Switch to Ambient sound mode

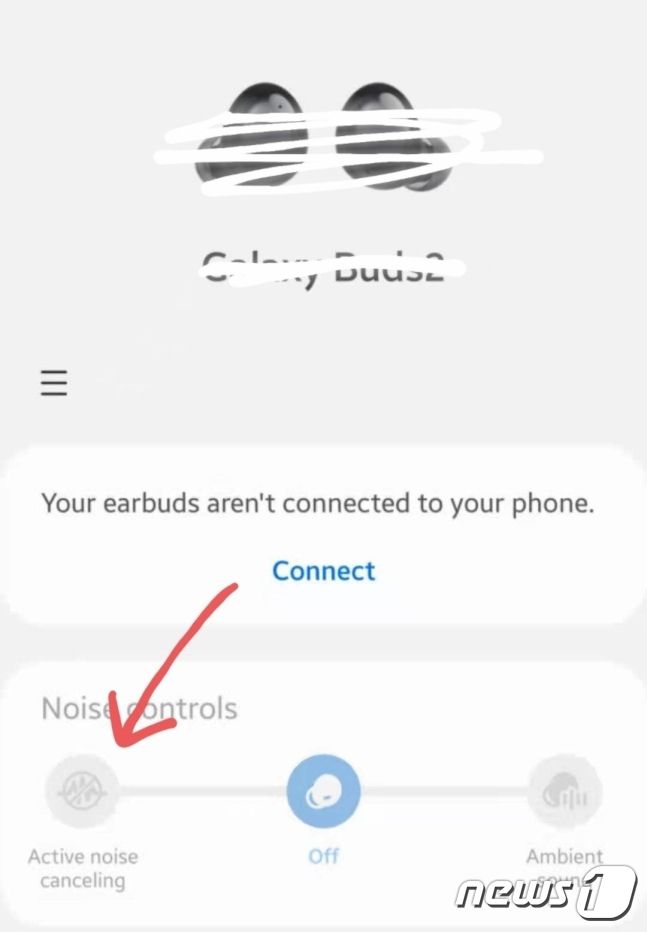click(x=564, y=793)
